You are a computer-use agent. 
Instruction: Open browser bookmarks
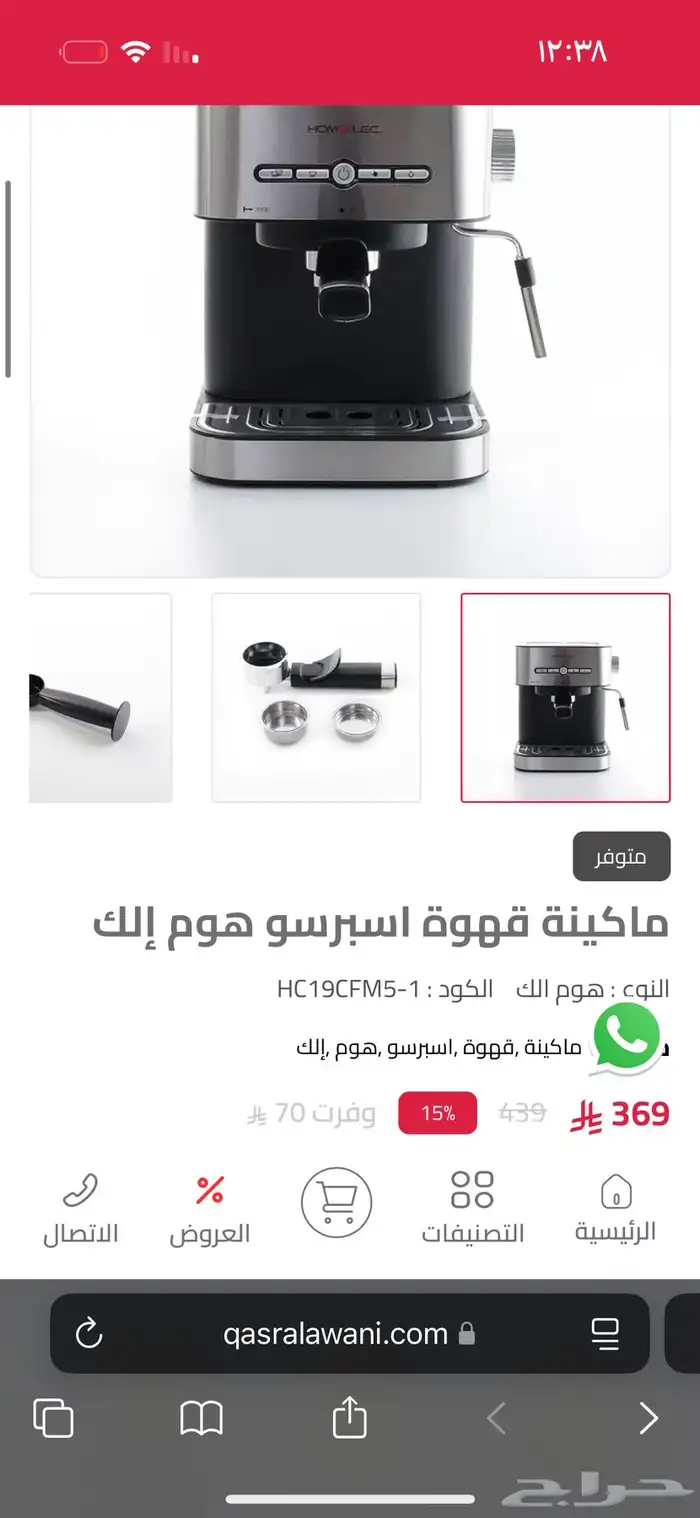[x=201, y=1418]
